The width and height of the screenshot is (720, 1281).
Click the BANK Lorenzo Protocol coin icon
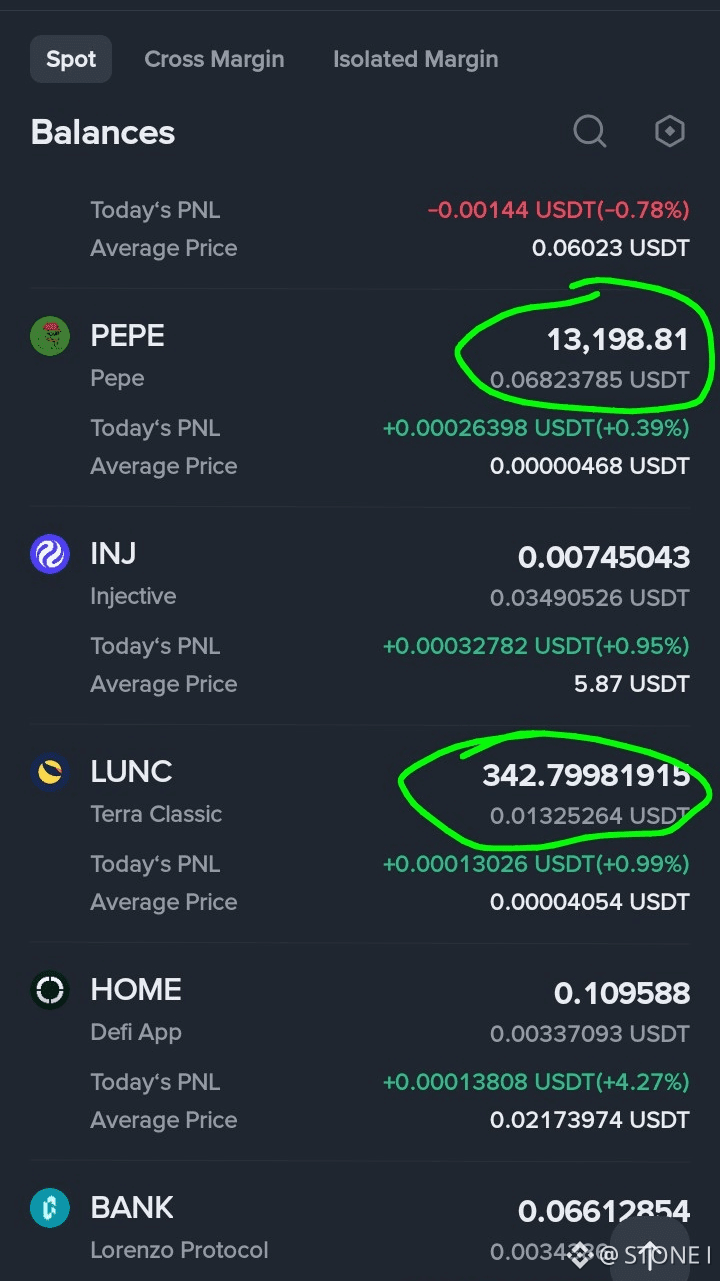[50, 1207]
